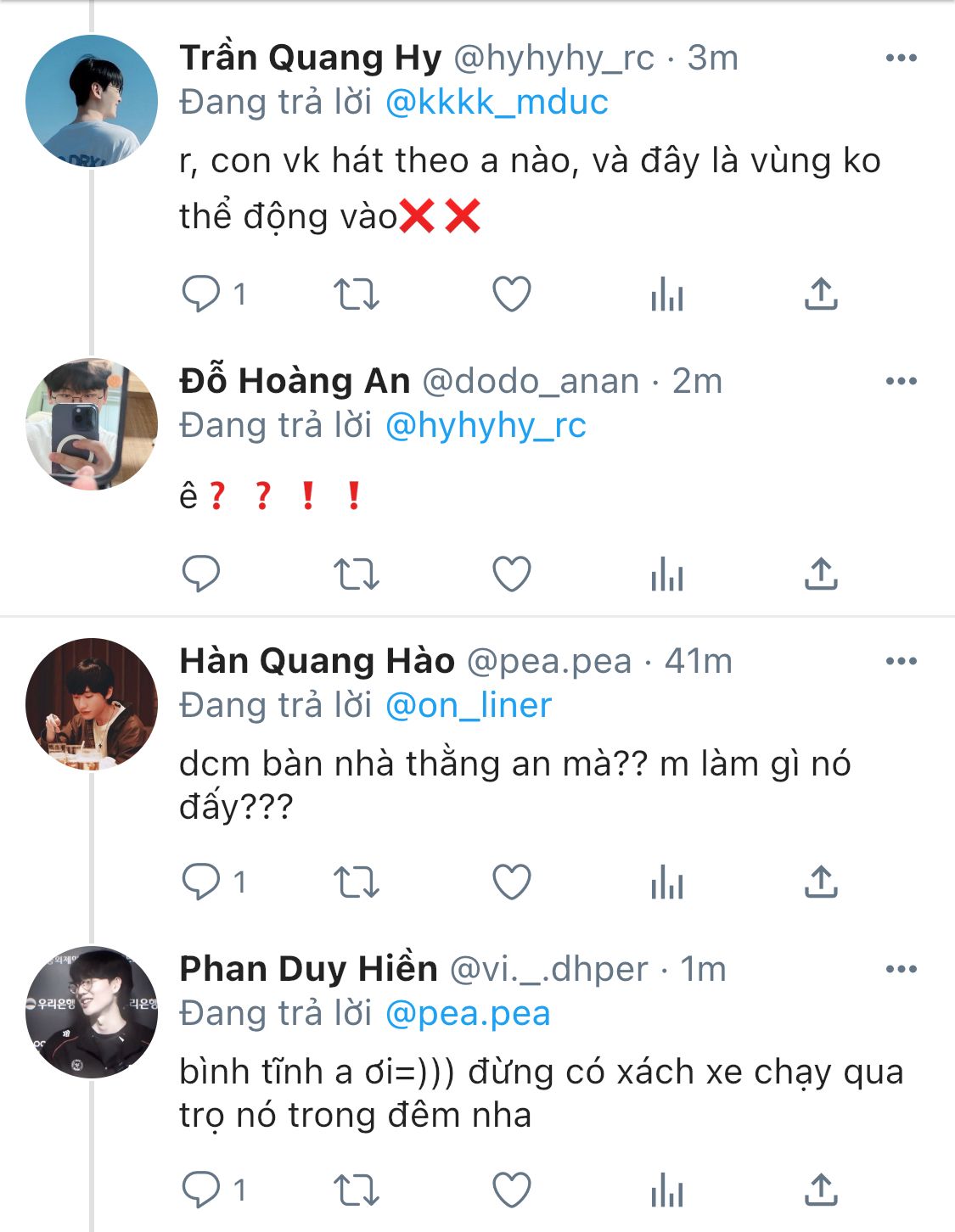Share Hàn Quang Hào's tweet
Screen dimensions: 955x1232
tap(821, 882)
